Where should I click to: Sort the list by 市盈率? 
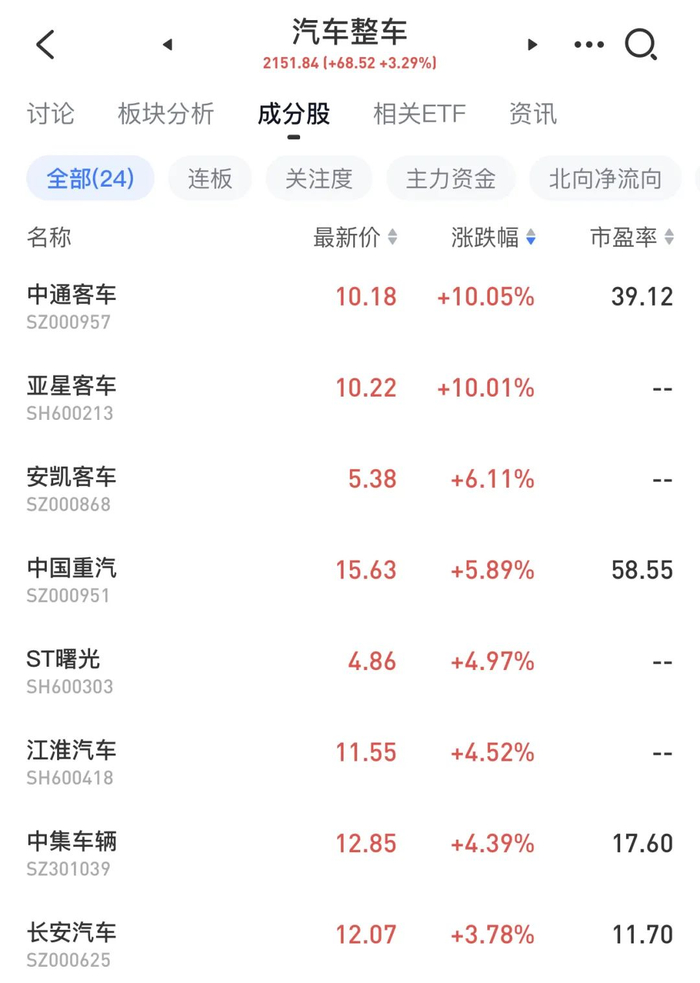coord(631,238)
